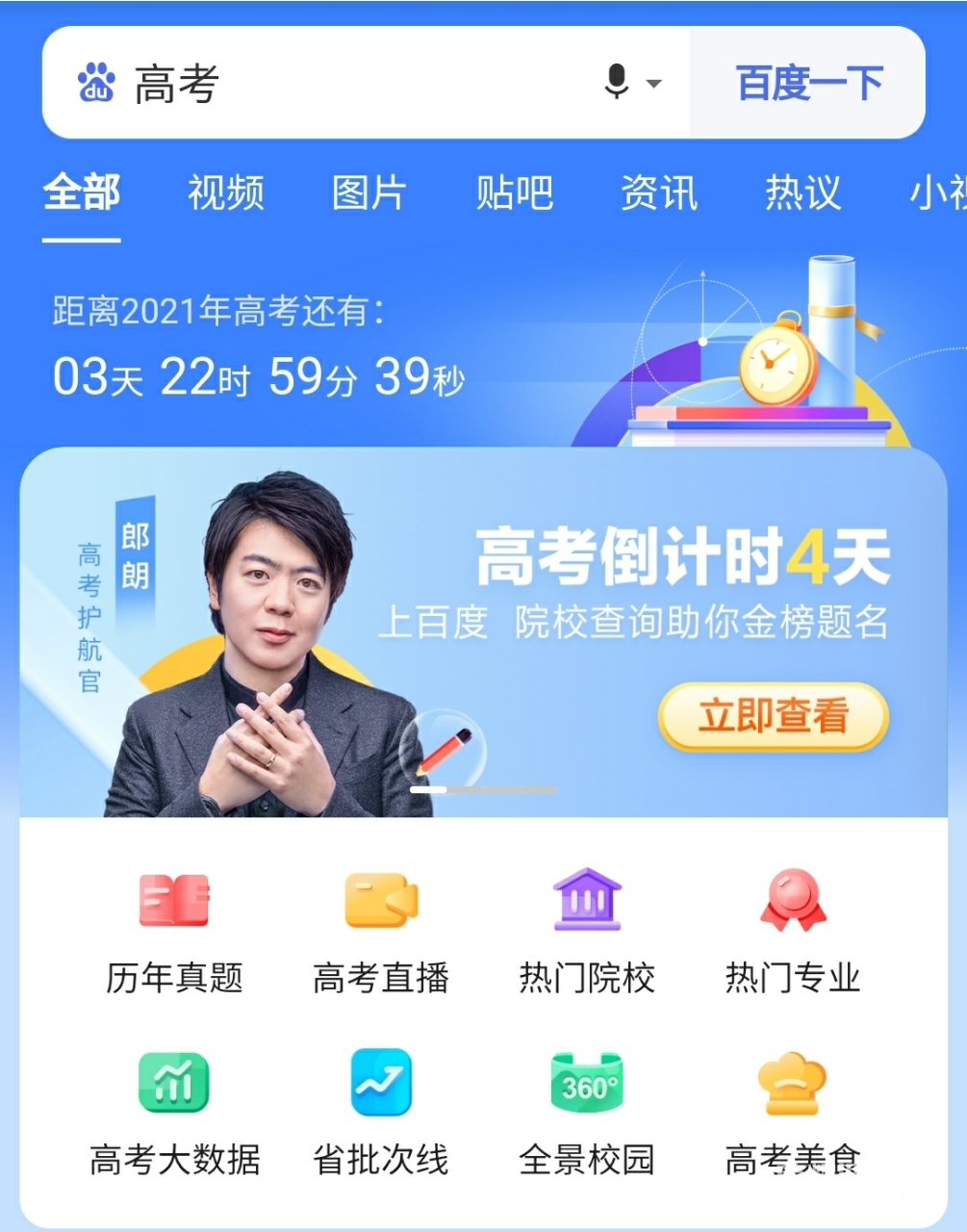This screenshot has height=1232, width=967.
Task: Open the 高考美食 section
Action: pyautogui.click(x=793, y=1113)
